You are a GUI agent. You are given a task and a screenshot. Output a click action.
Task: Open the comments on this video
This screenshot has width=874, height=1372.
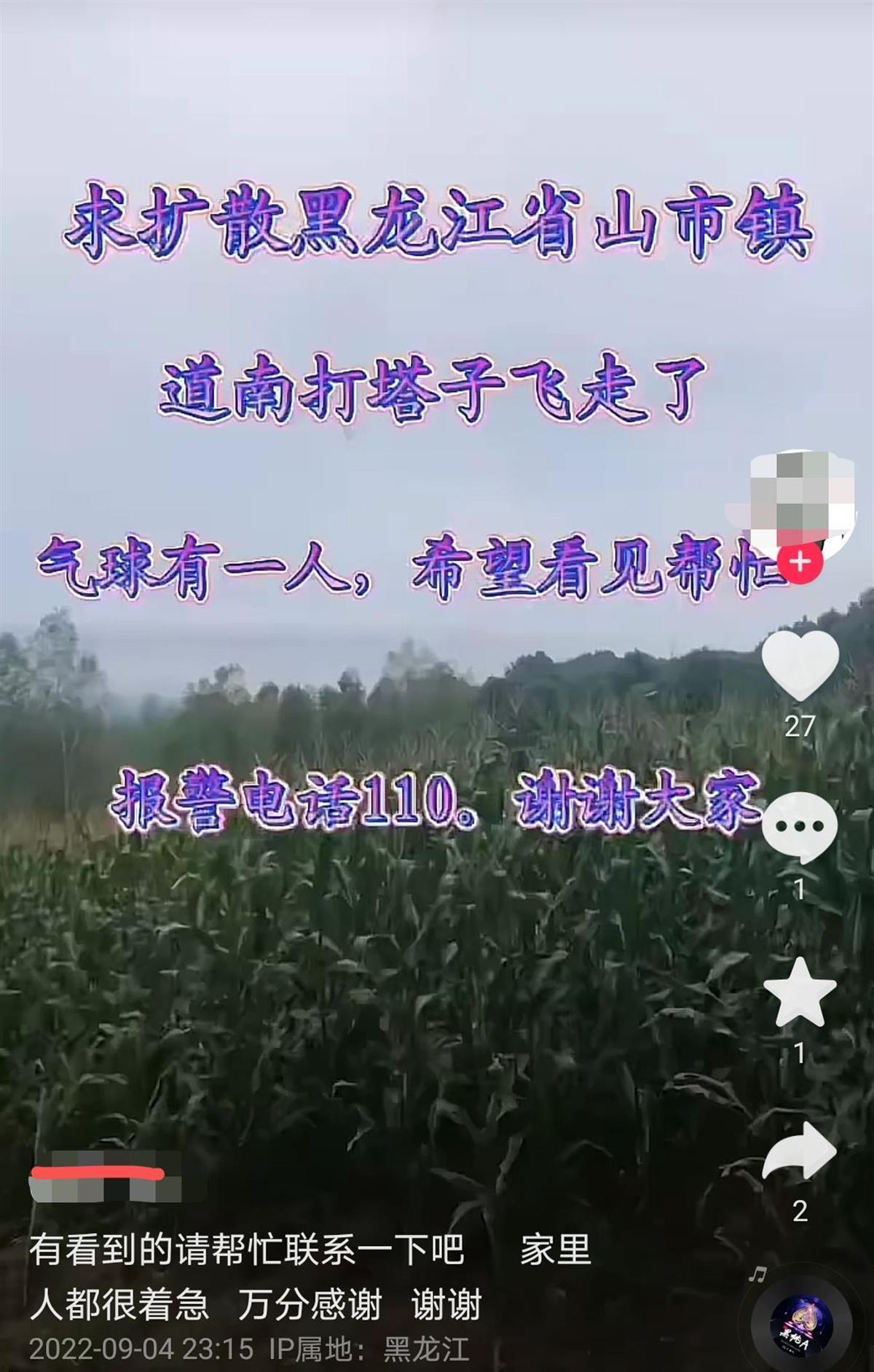(x=800, y=827)
